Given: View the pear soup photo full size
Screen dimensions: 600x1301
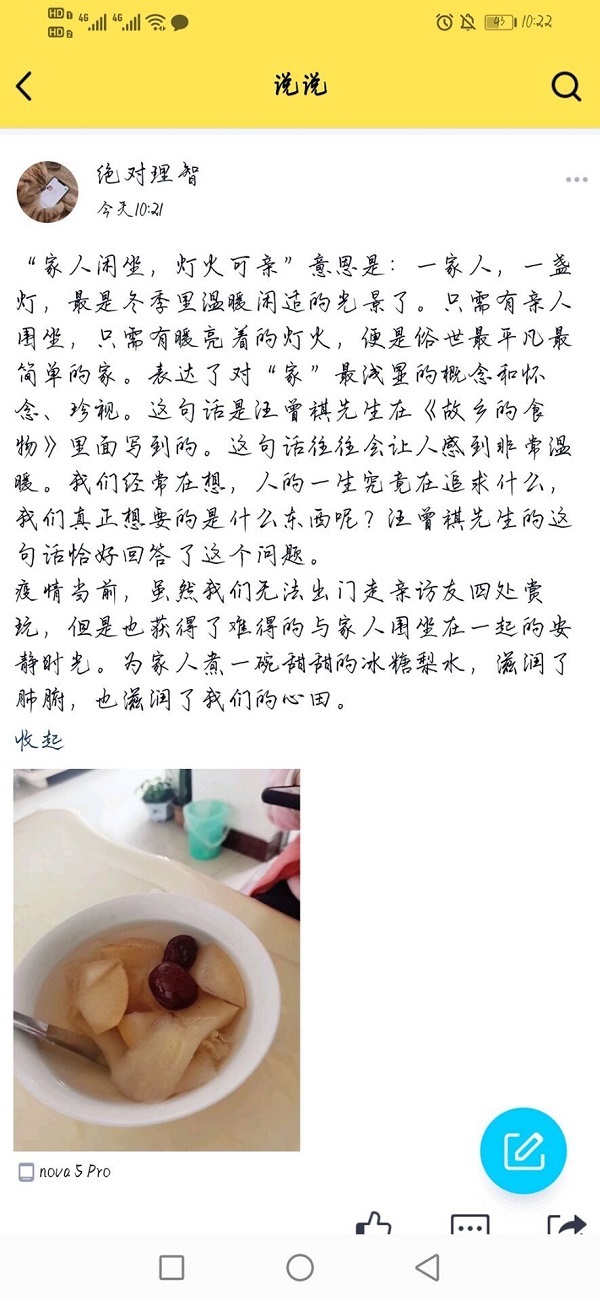Looking at the screenshot, I should [157, 959].
